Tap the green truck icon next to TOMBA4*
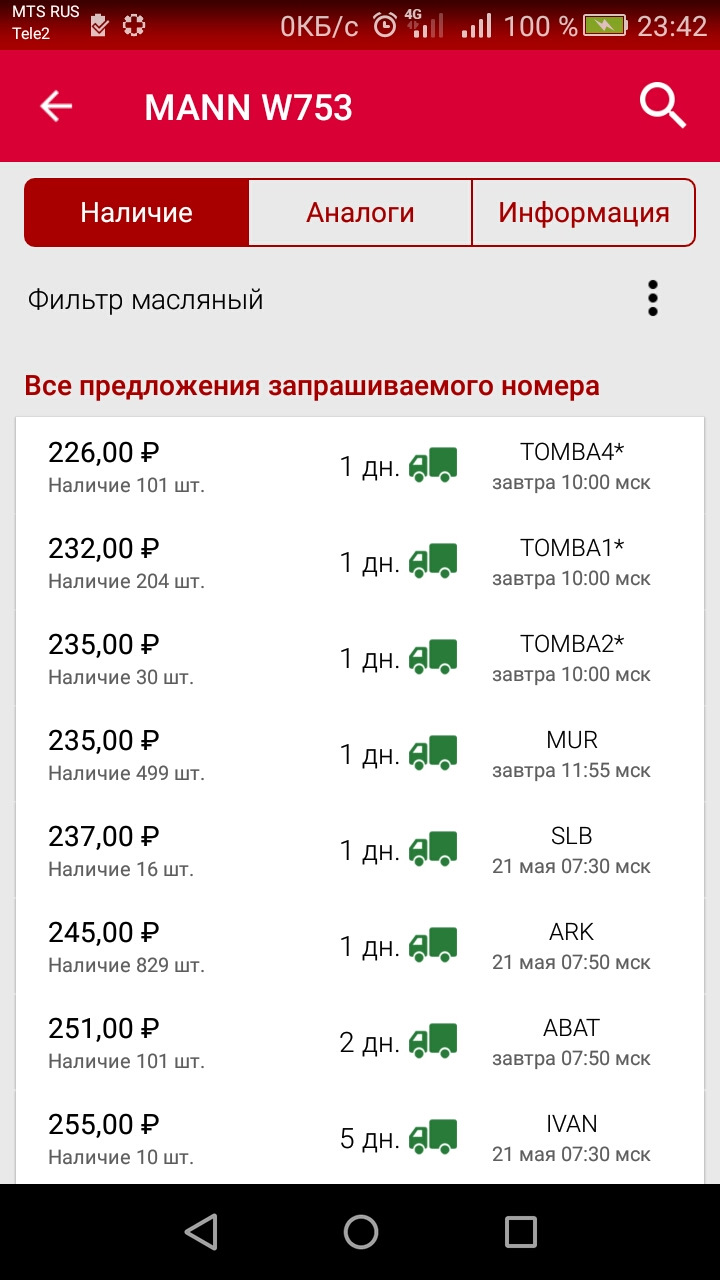The image size is (720, 1280). (x=432, y=464)
